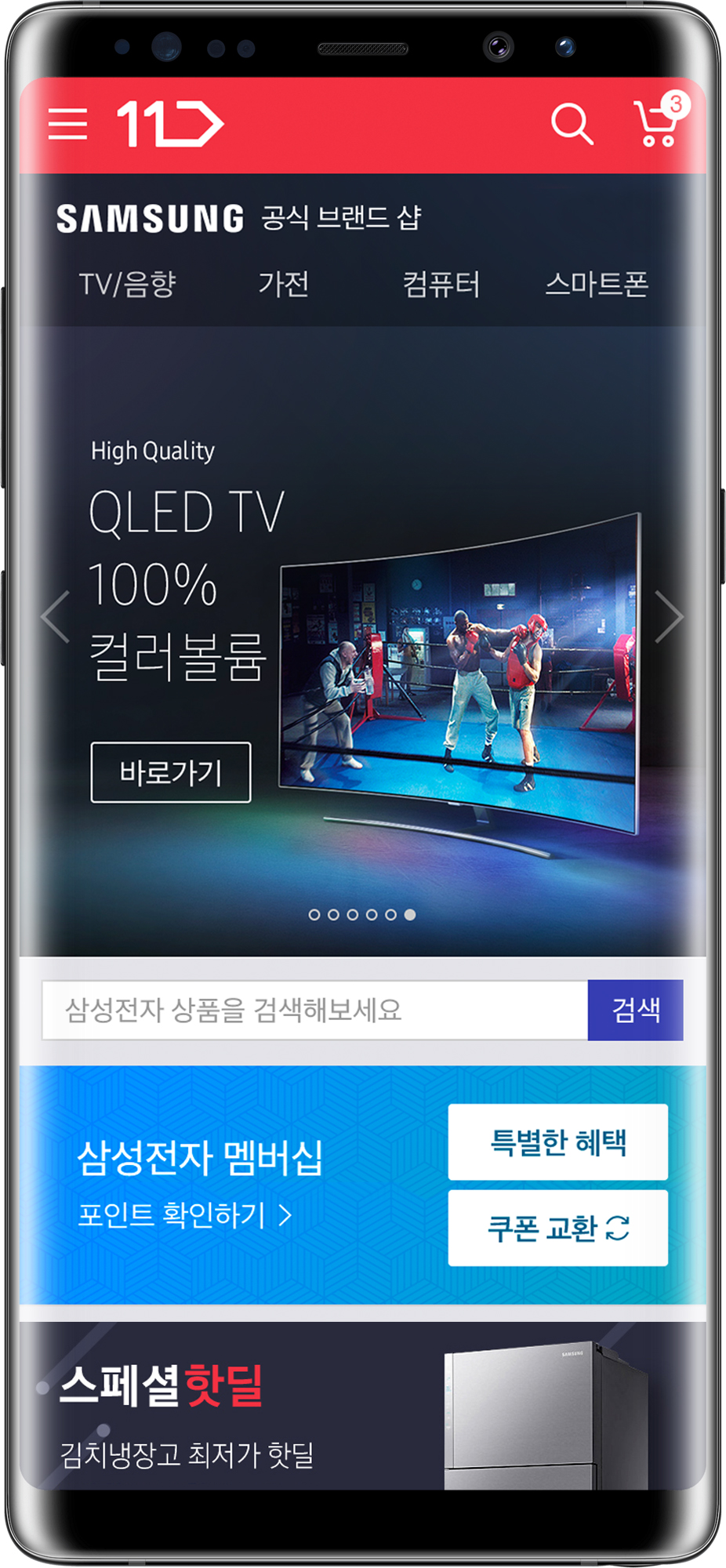Open the search magnifier icon
This screenshot has height=1568, width=726.
point(572,124)
